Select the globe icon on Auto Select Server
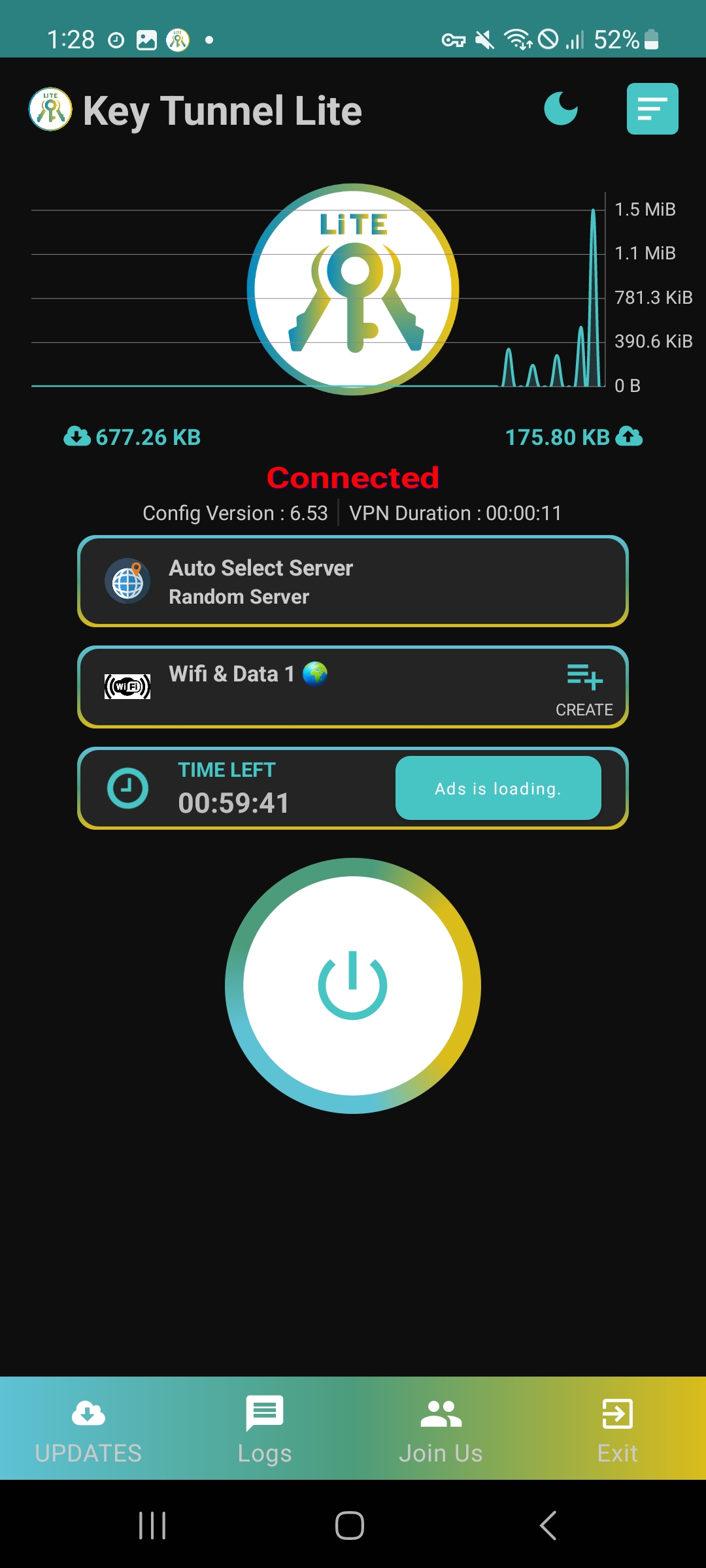The width and height of the screenshot is (706, 1568). [x=127, y=581]
